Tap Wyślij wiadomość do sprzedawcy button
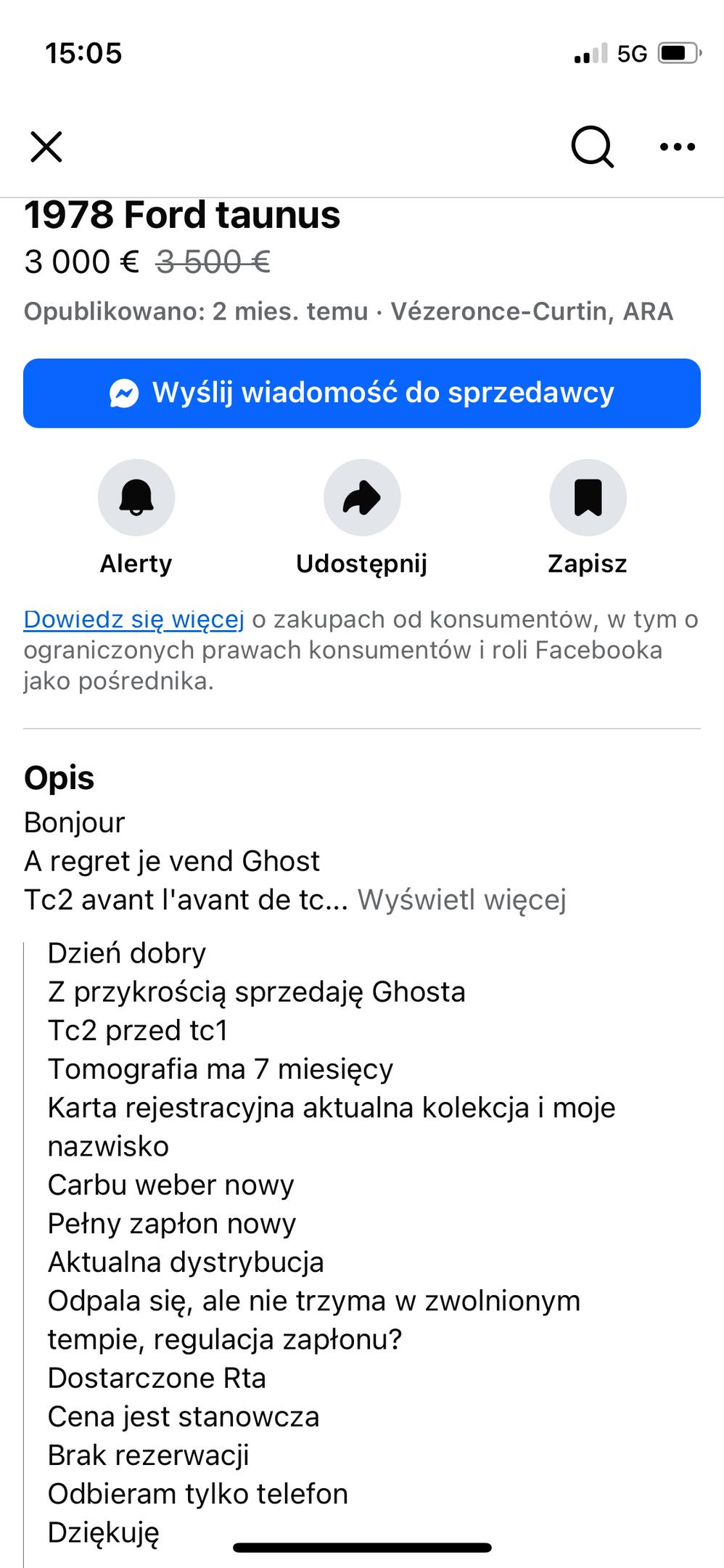 [361, 393]
